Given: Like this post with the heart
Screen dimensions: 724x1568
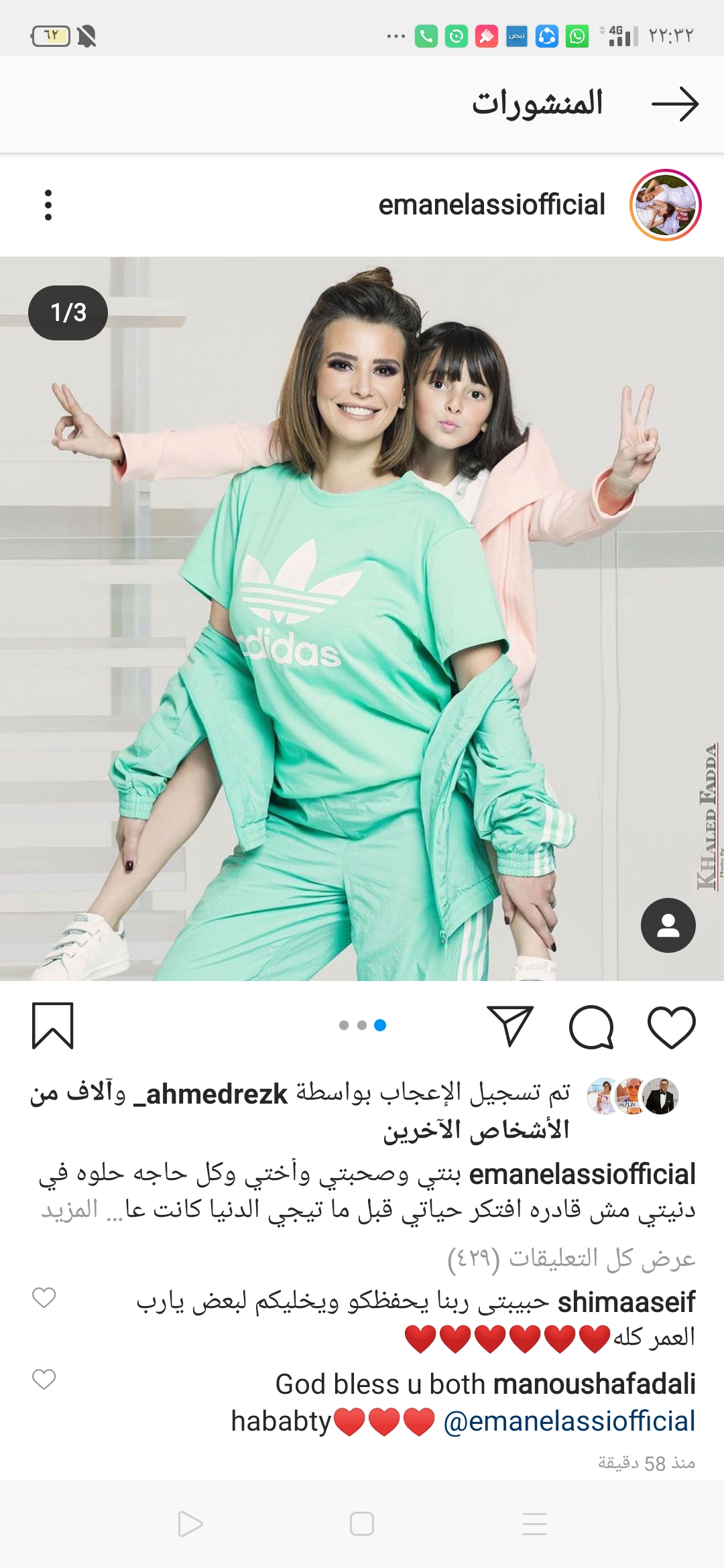Looking at the screenshot, I should [x=671, y=1027].
